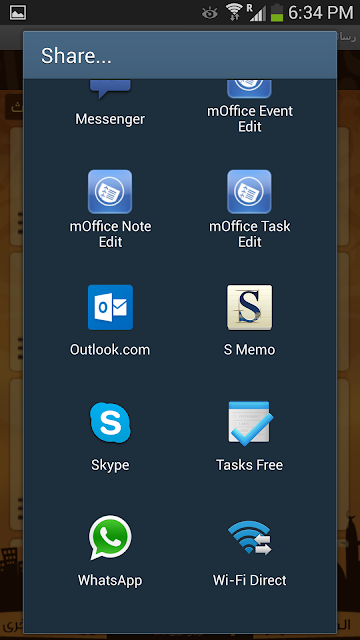Share using Skype
360x640 pixels.
click(110, 436)
